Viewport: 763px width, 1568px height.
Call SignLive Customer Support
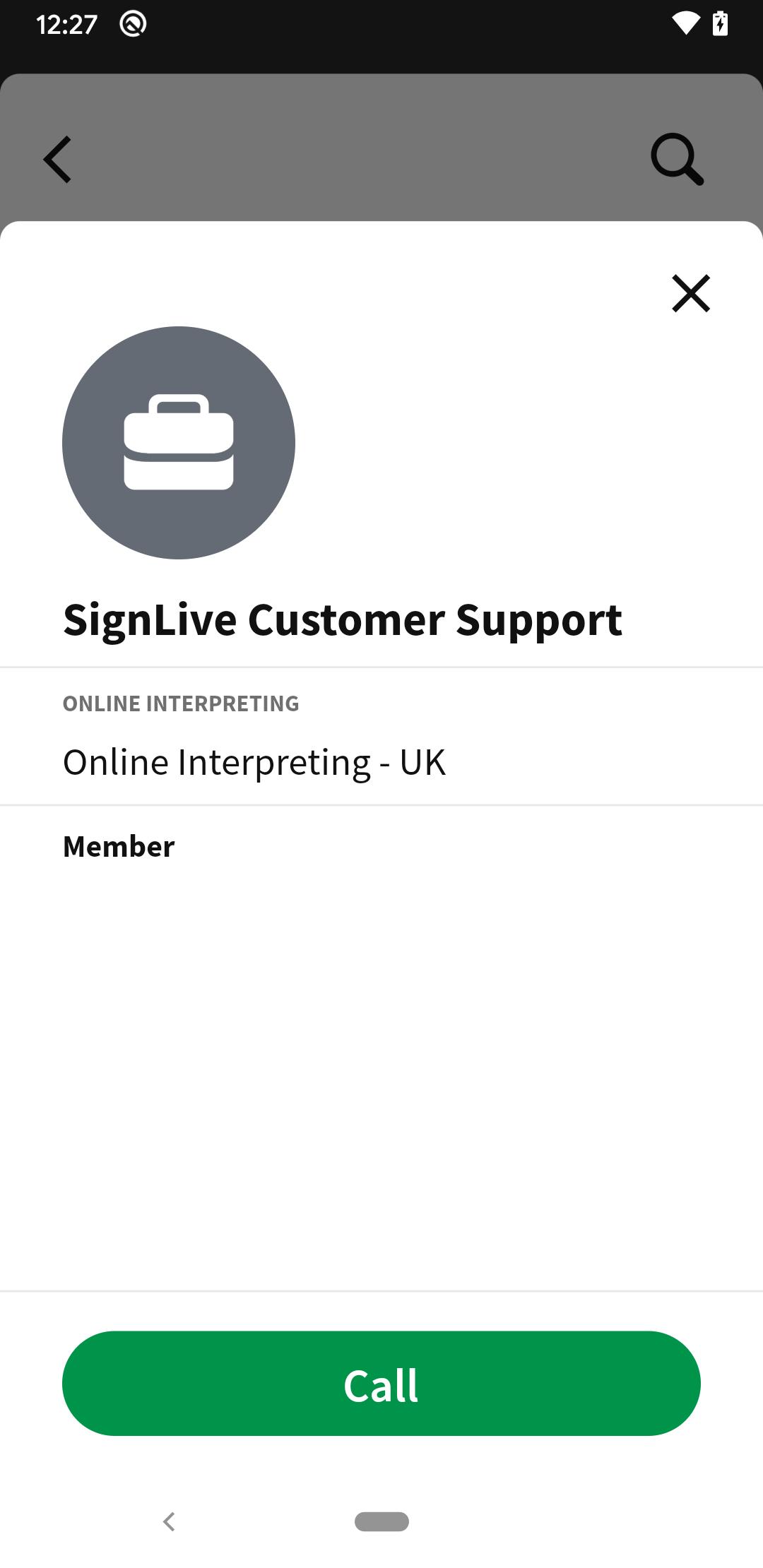tap(381, 1383)
